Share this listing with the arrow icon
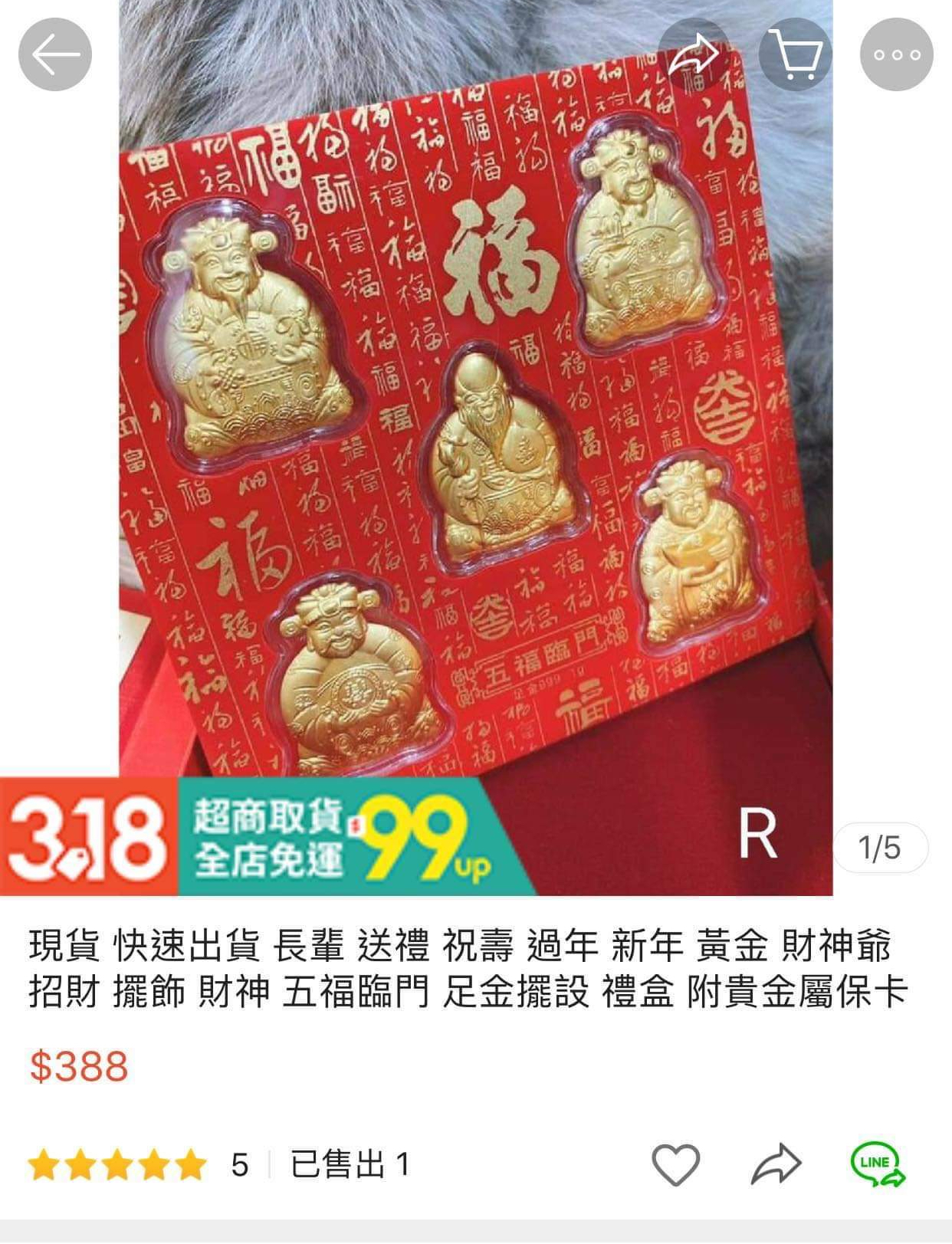 click(776, 1164)
